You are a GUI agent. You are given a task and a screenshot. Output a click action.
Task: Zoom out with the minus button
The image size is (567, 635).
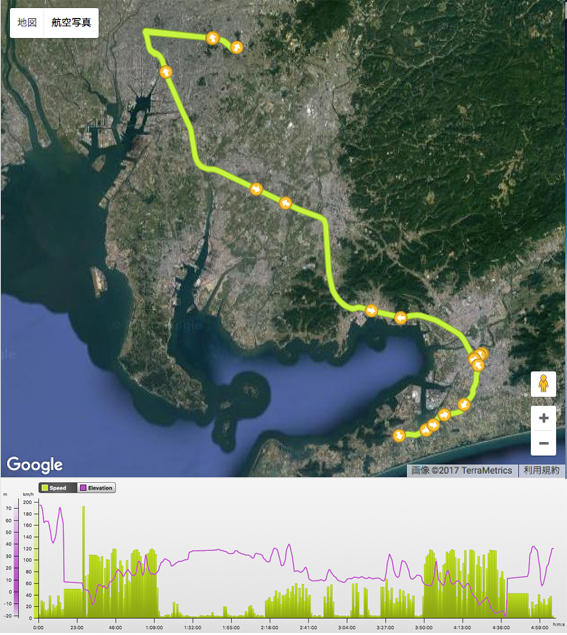[544, 443]
